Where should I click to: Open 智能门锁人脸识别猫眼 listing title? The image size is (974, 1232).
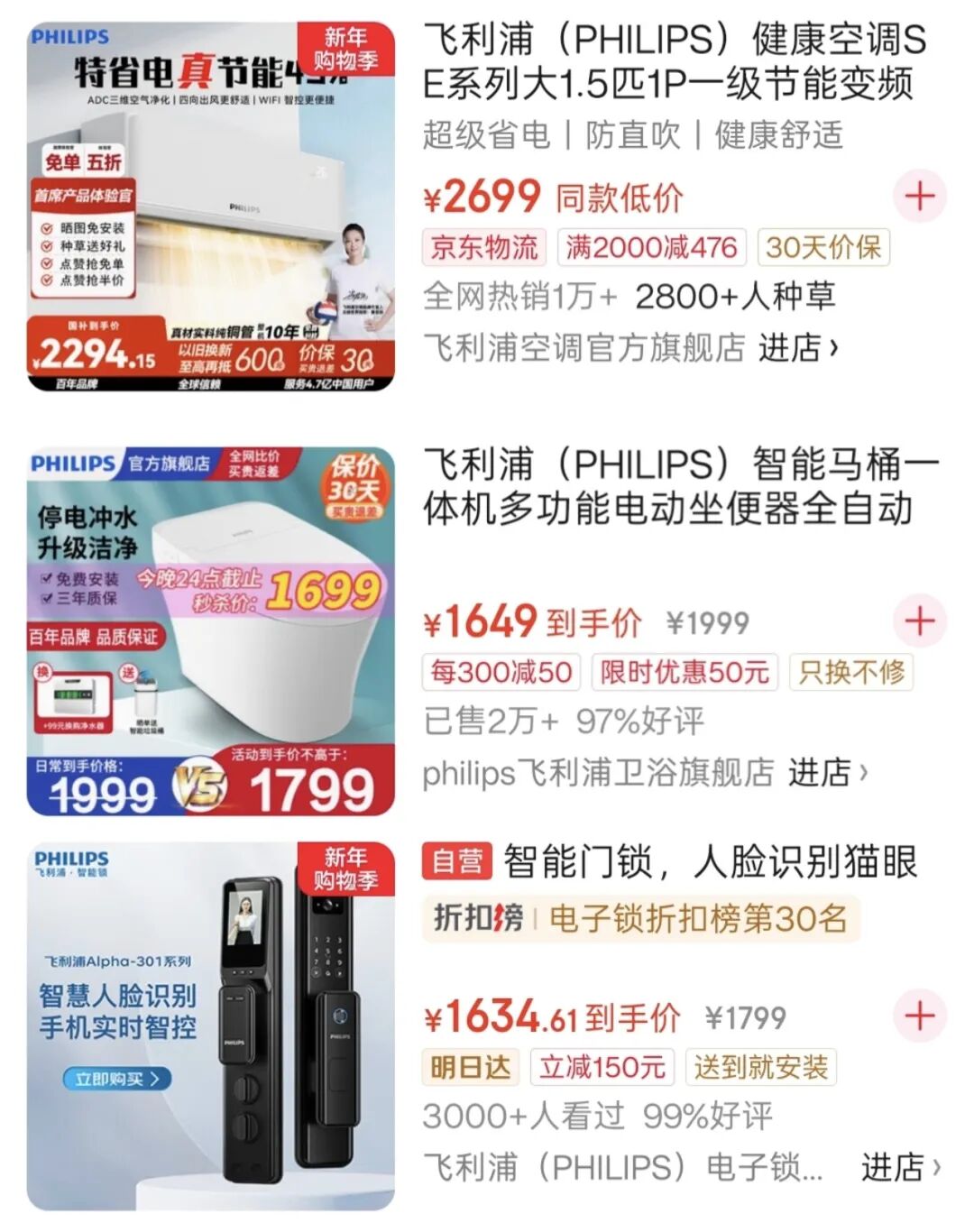(709, 862)
